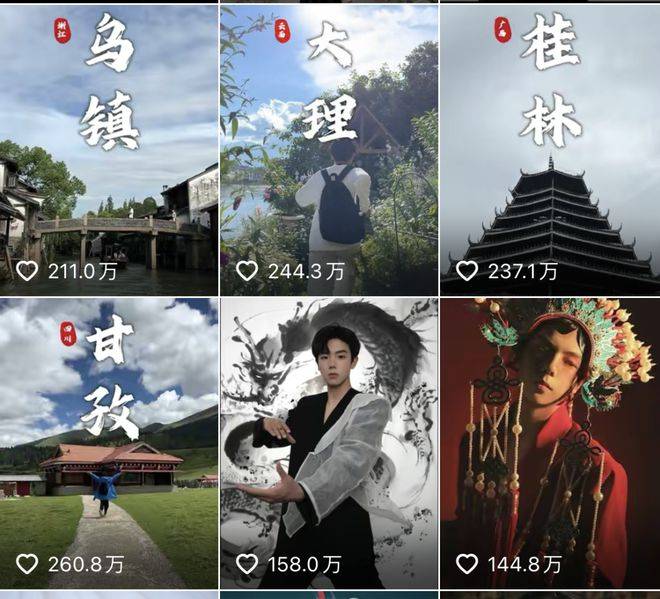Screen dimensions: 660x599
Task: Open the 甘孜 video with 260.8万 likes
Action: tap(108, 445)
